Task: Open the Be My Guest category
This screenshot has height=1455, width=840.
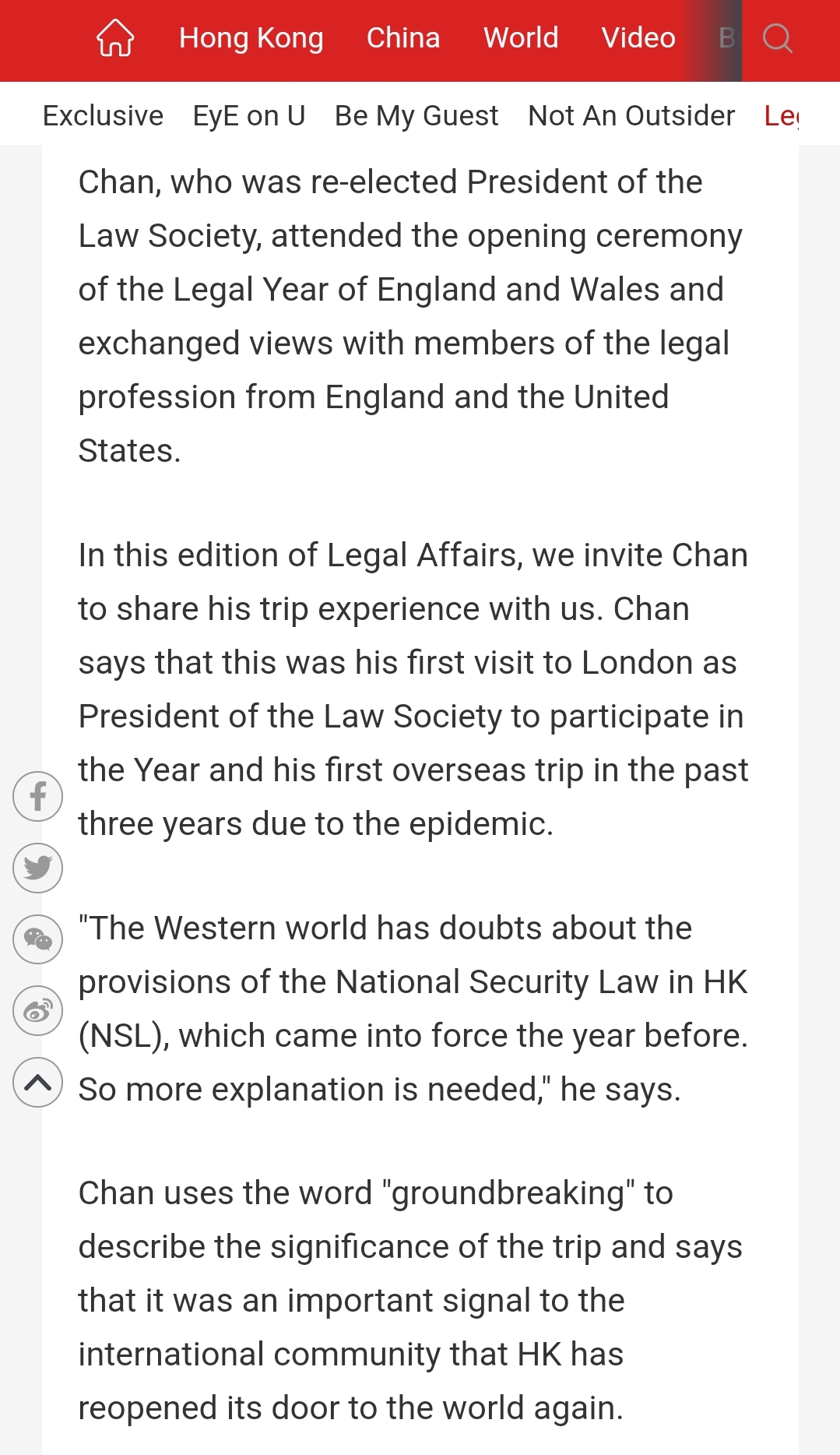Action: click(x=416, y=115)
